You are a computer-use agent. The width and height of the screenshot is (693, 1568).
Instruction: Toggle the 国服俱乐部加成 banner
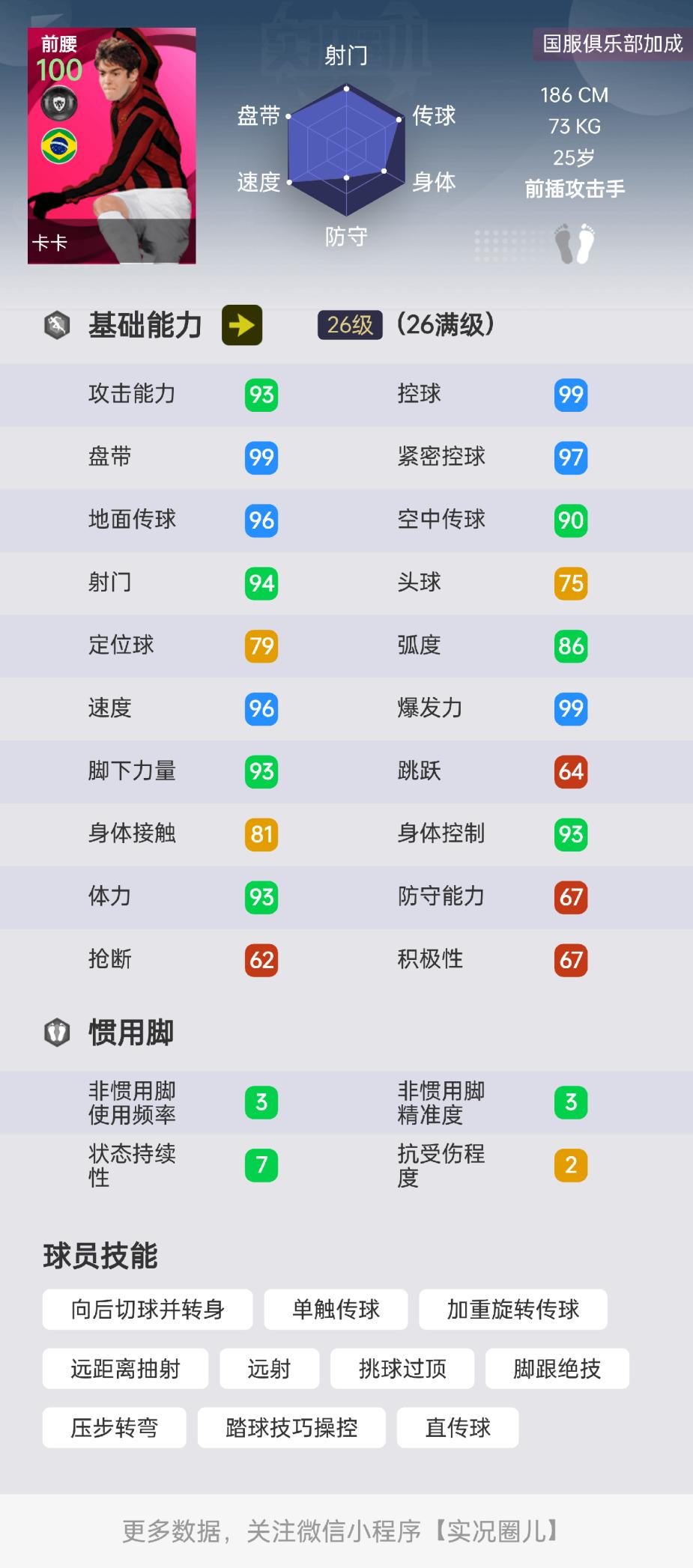[x=611, y=43]
